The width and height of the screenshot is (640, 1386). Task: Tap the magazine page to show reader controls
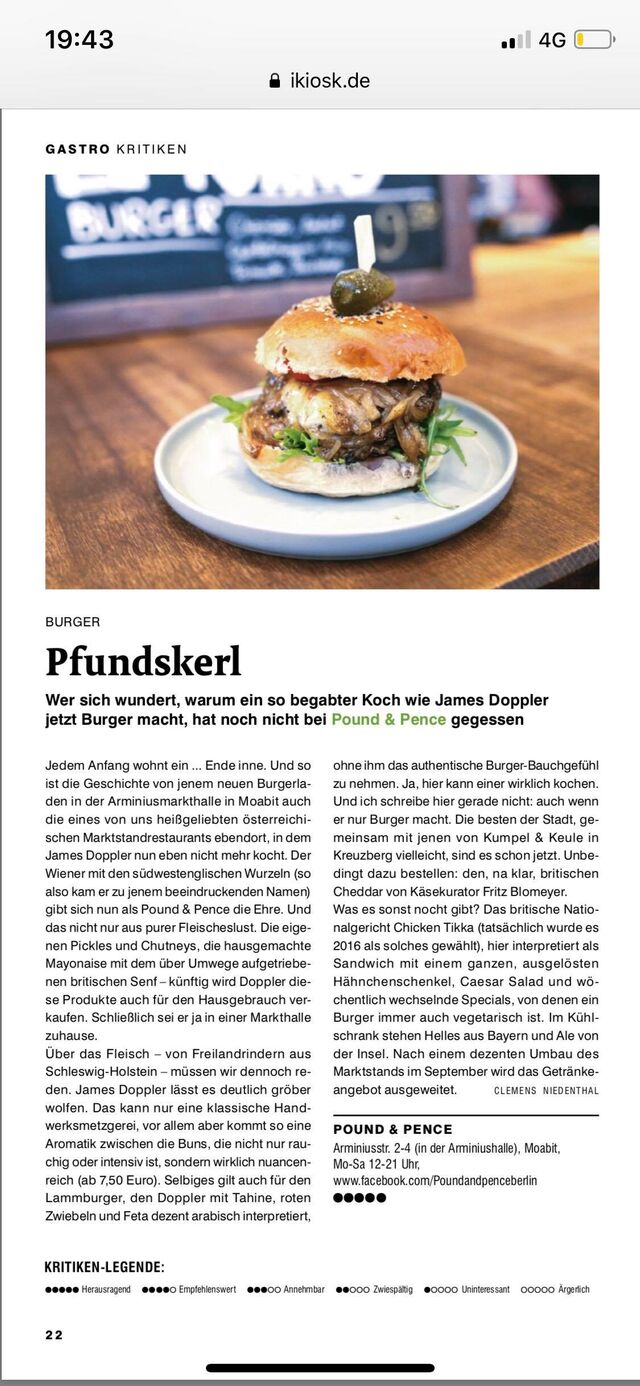[x=320, y=744]
